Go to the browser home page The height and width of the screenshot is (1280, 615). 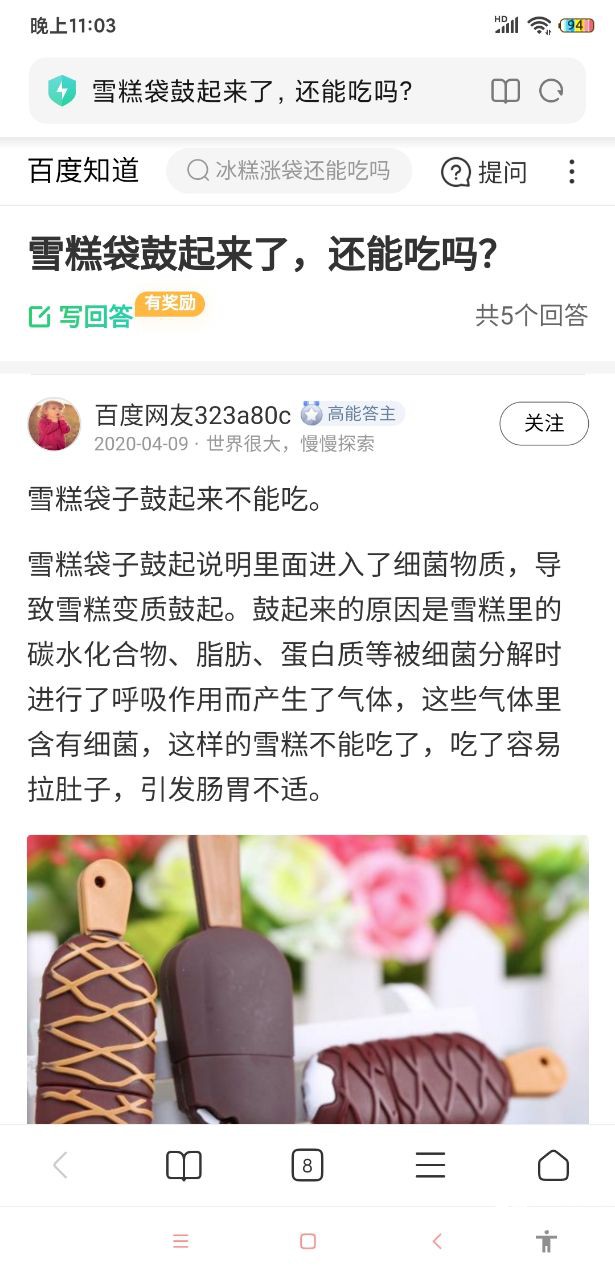coord(553,1165)
